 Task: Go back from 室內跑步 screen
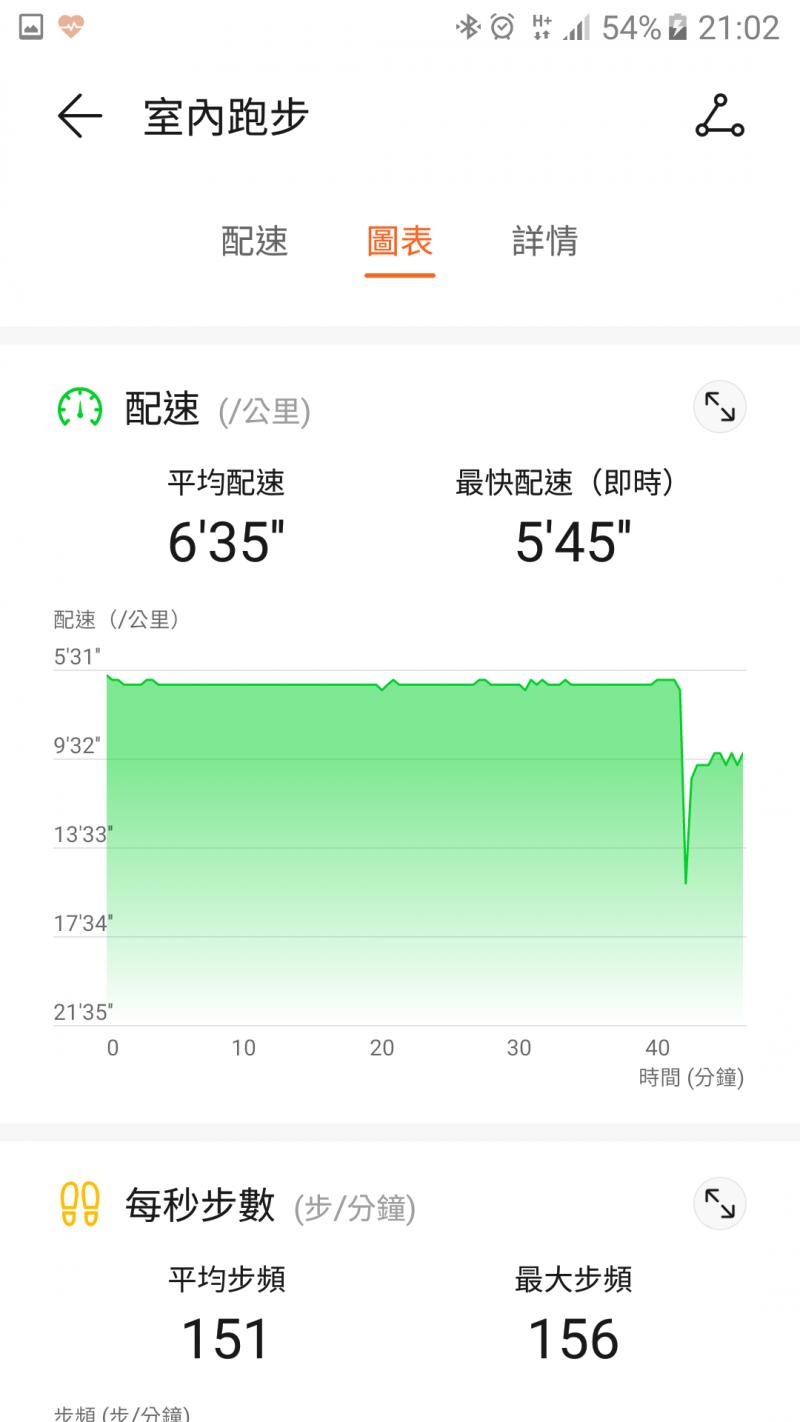80,117
